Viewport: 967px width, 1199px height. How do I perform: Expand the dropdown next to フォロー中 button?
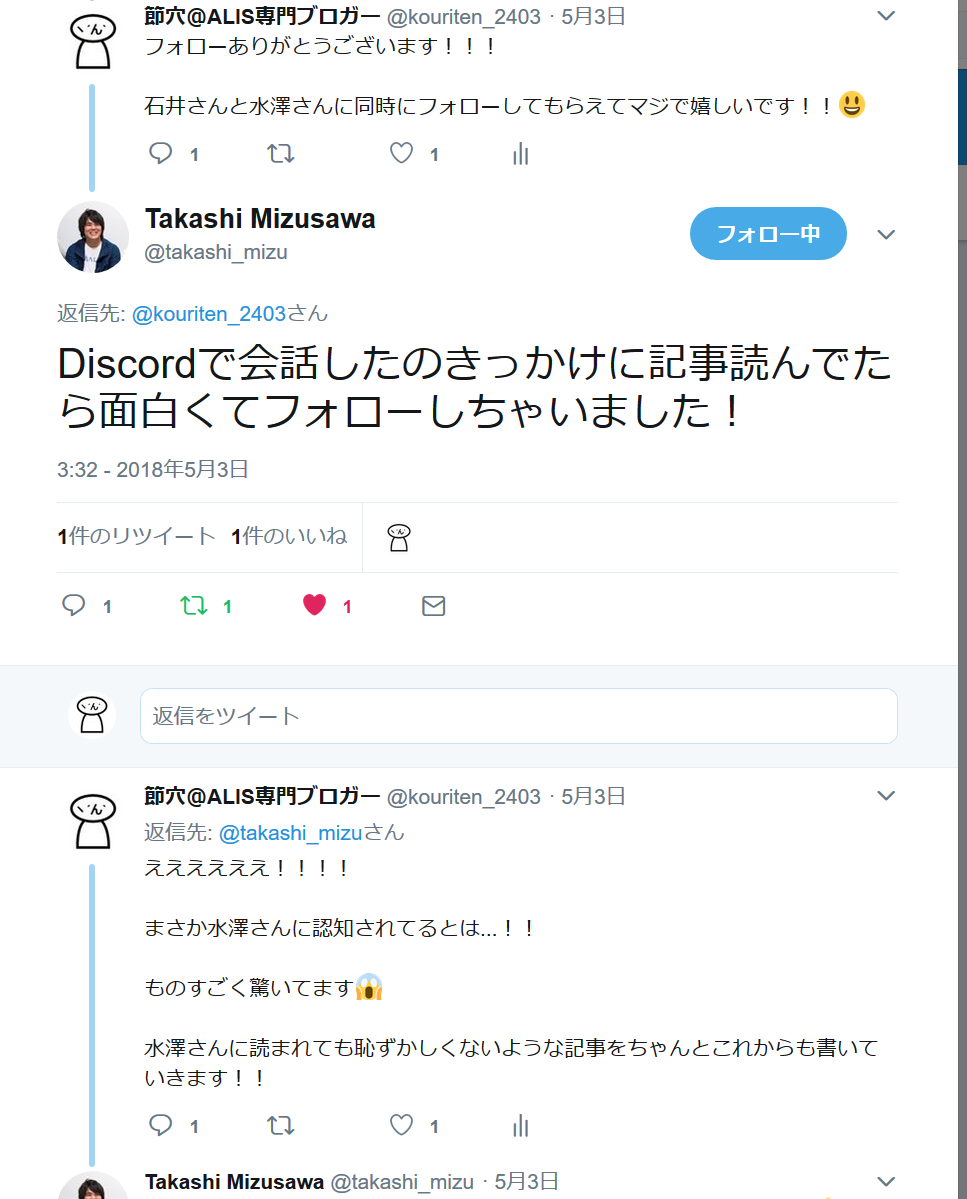[886, 234]
